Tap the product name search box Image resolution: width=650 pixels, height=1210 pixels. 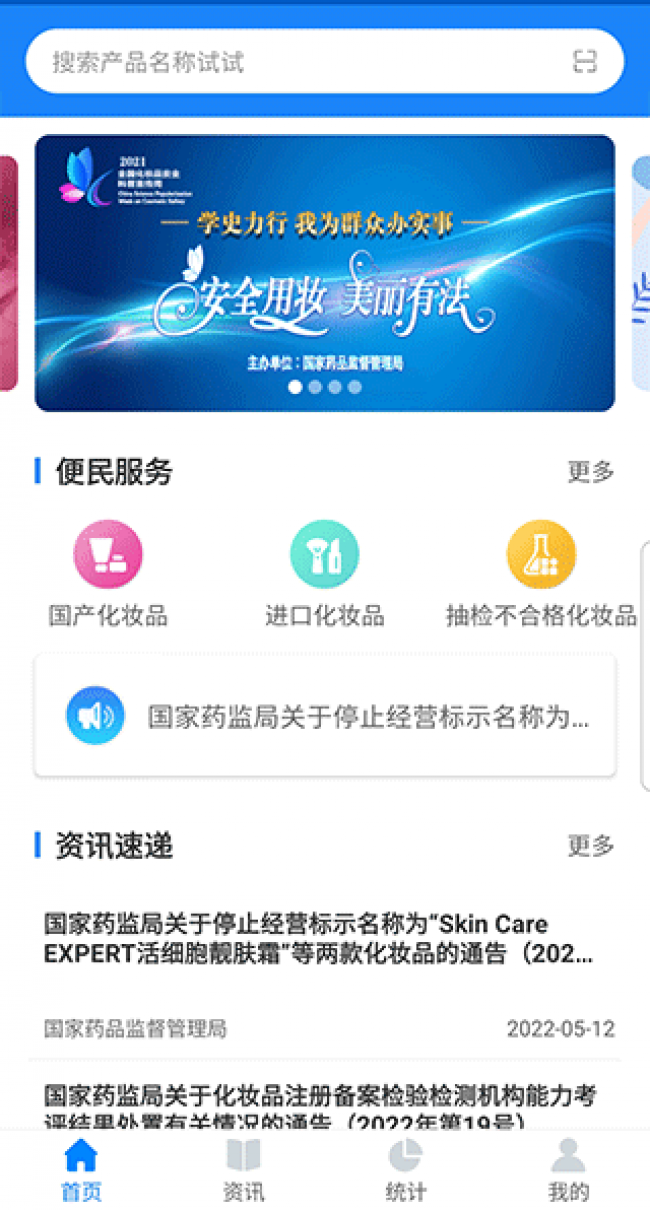[x=300, y=62]
